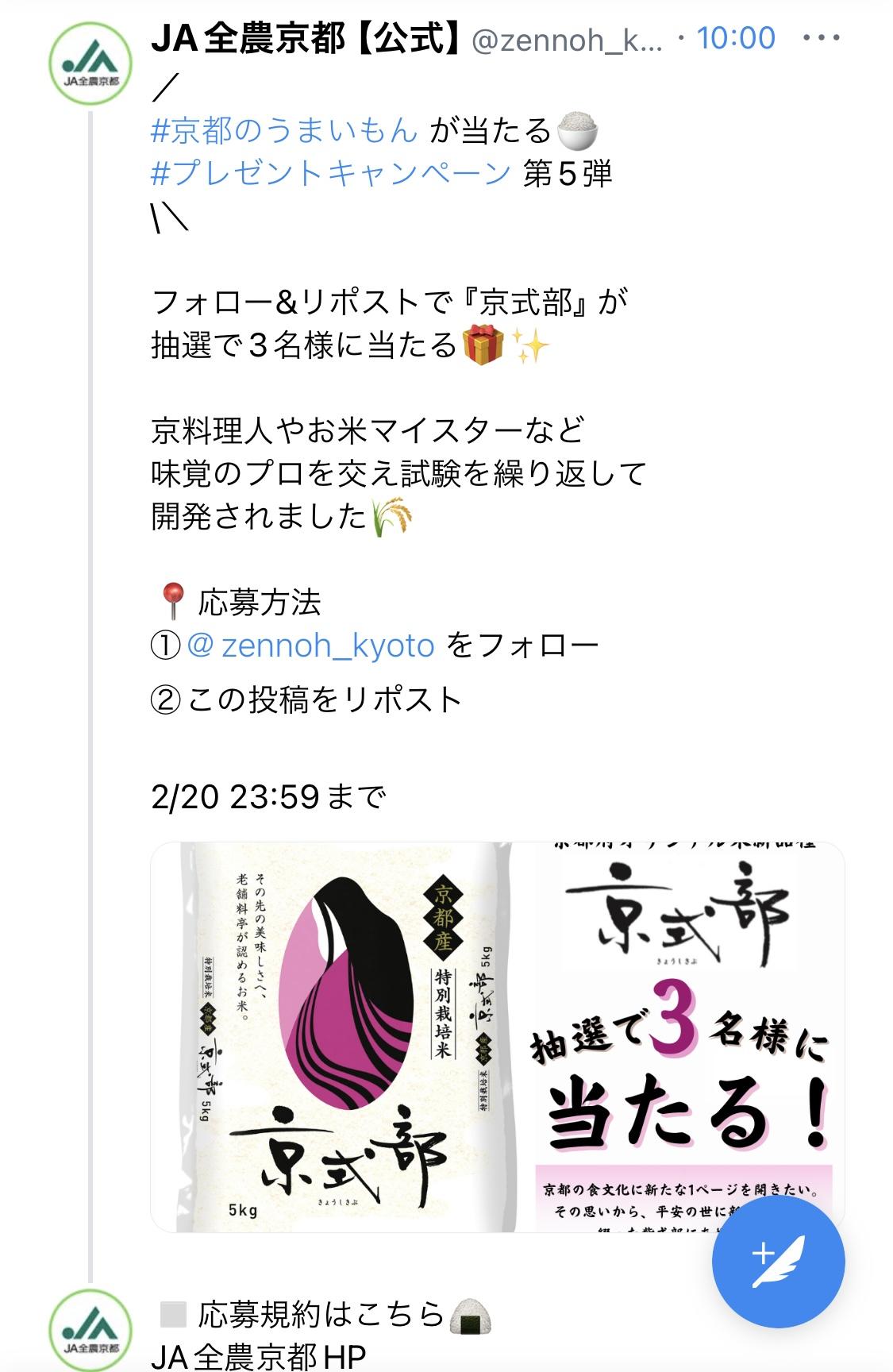Open the @zennoh_kyoto mention link

[311, 646]
